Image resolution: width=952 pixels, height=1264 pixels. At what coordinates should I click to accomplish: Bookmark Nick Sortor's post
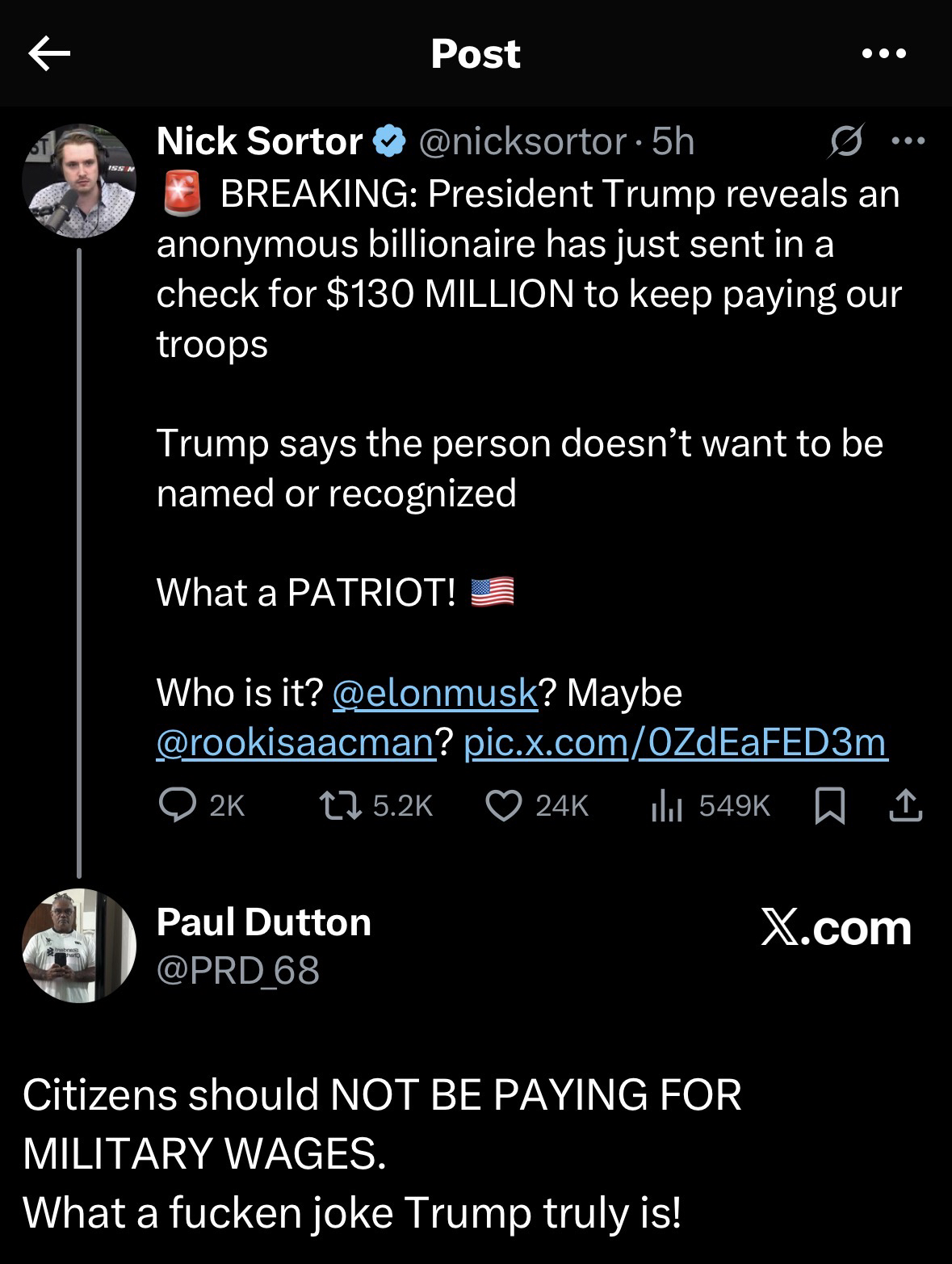click(x=830, y=805)
